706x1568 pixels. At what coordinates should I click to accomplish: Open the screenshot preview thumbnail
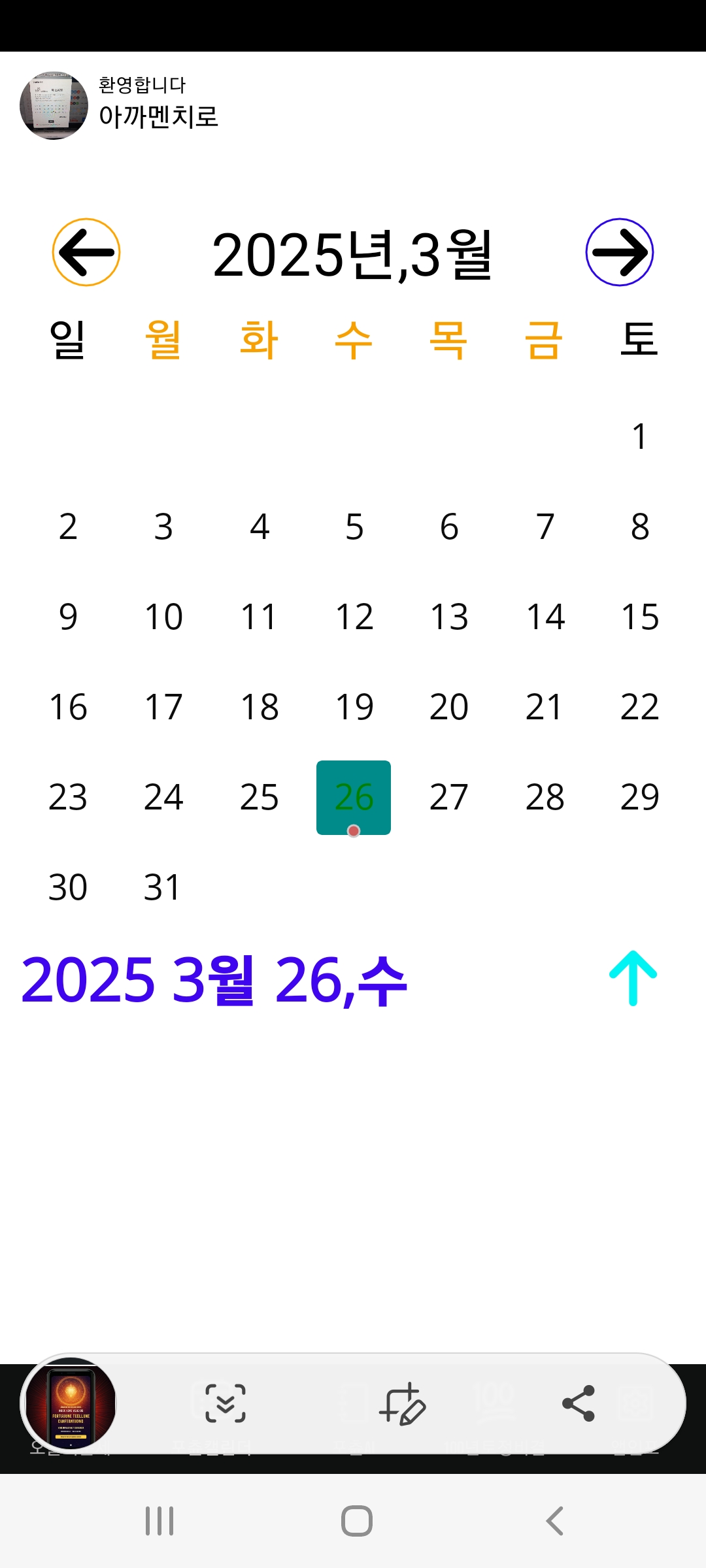click(71, 1403)
